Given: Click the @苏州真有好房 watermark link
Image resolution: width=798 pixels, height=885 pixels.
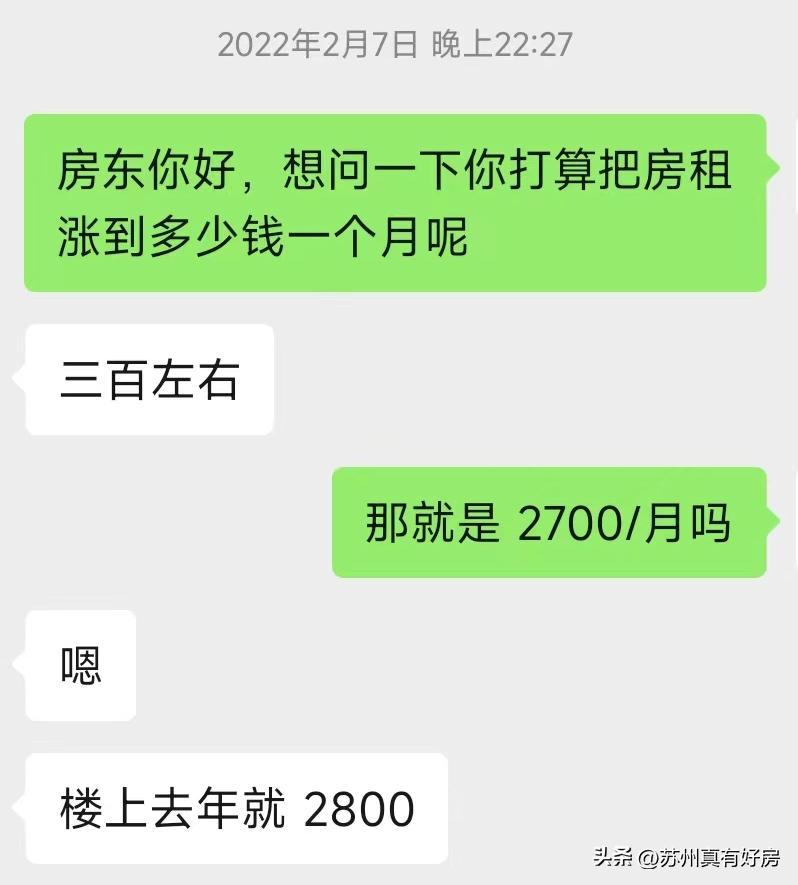Looking at the screenshot, I should click(710, 858).
